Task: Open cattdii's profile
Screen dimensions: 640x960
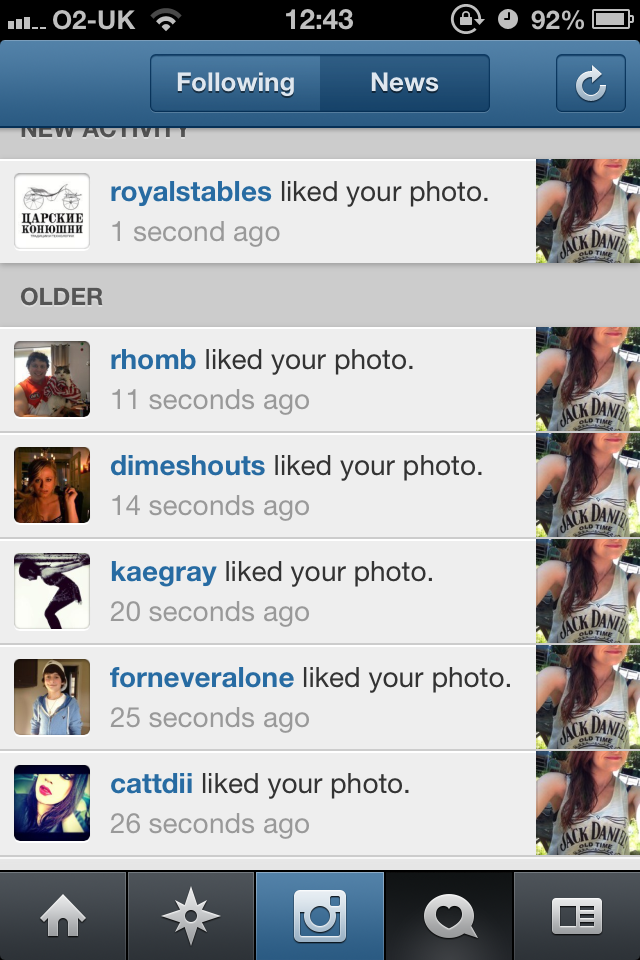Action: click(151, 784)
